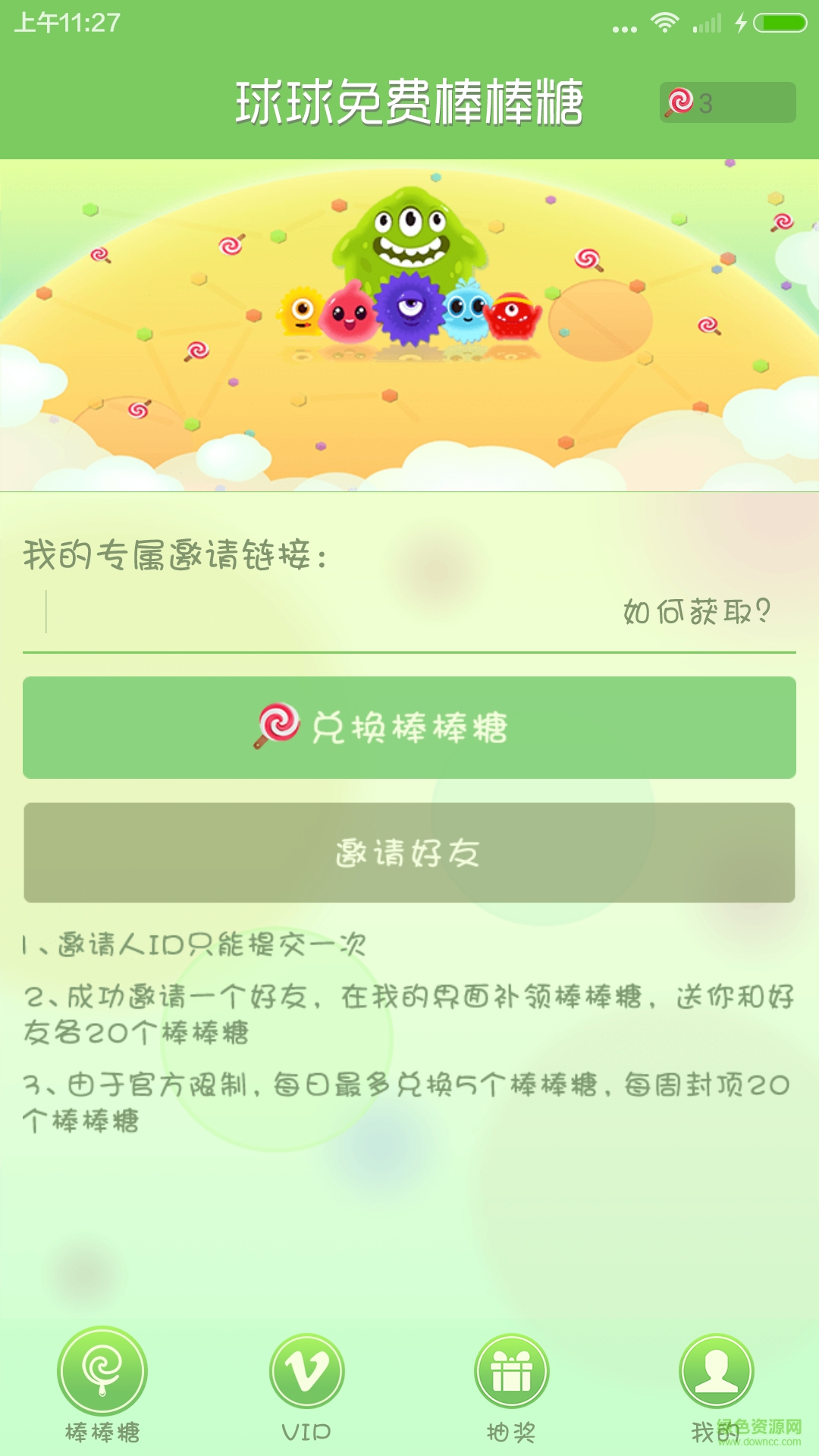The width and height of the screenshot is (819, 1456).
Task: Tap the yellow one-eyed character in banner
Action: [302, 315]
